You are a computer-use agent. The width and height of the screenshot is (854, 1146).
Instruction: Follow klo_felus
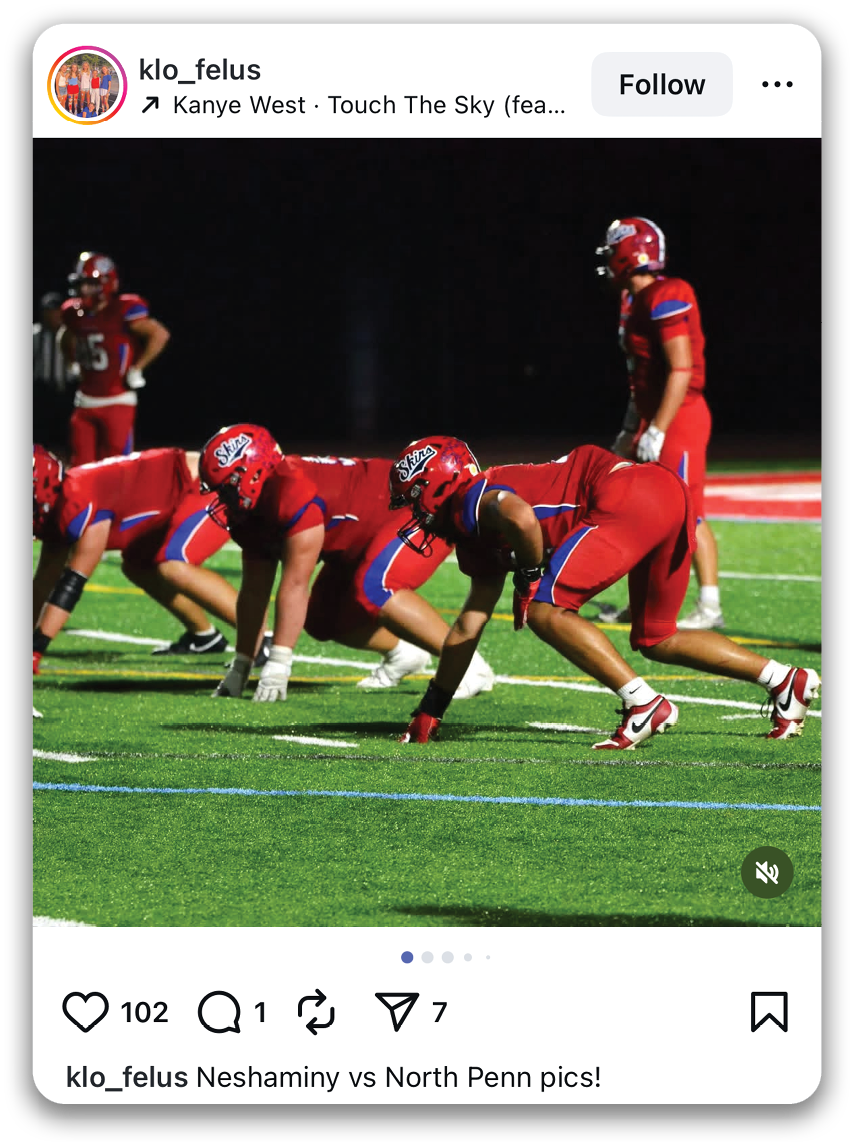tap(661, 85)
